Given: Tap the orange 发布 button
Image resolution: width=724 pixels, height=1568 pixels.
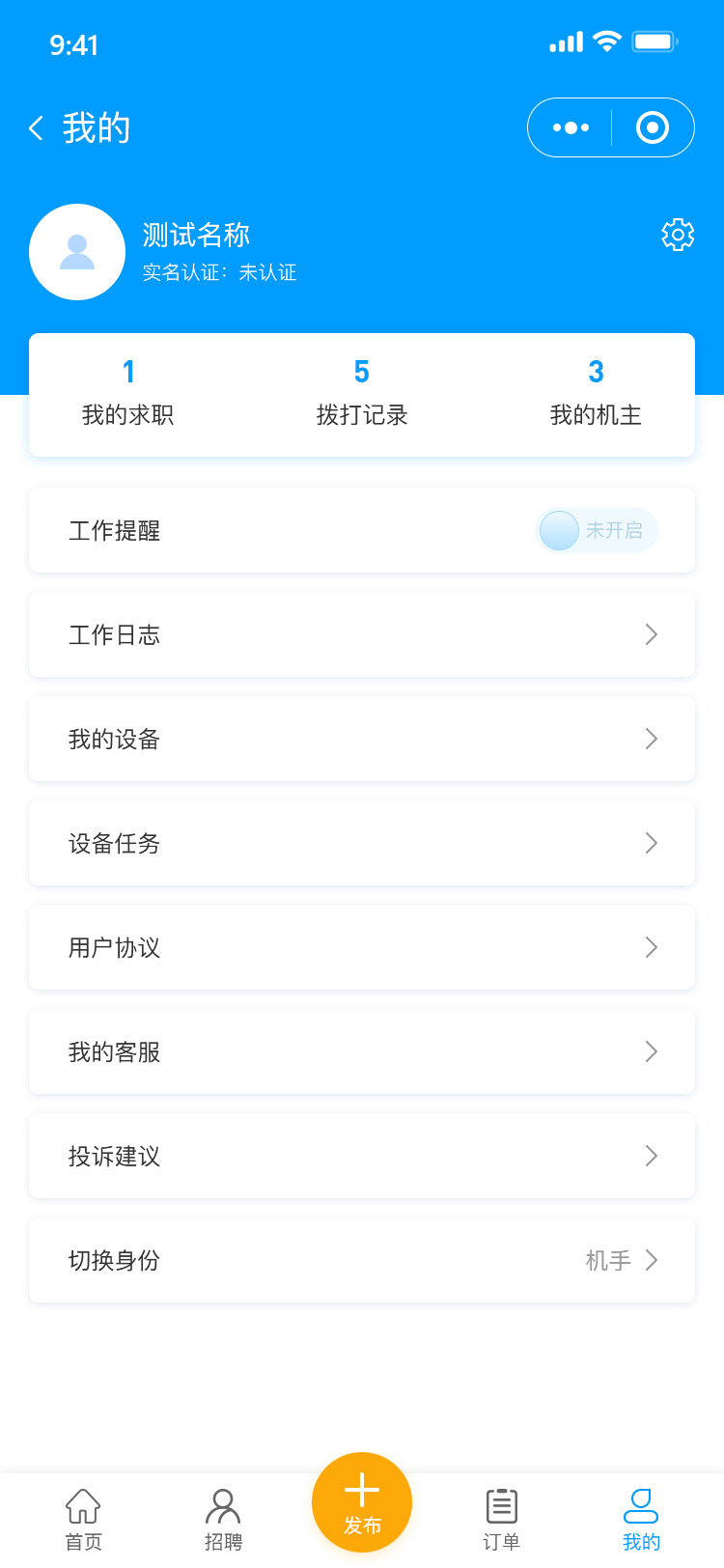Looking at the screenshot, I should [362, 1502].
